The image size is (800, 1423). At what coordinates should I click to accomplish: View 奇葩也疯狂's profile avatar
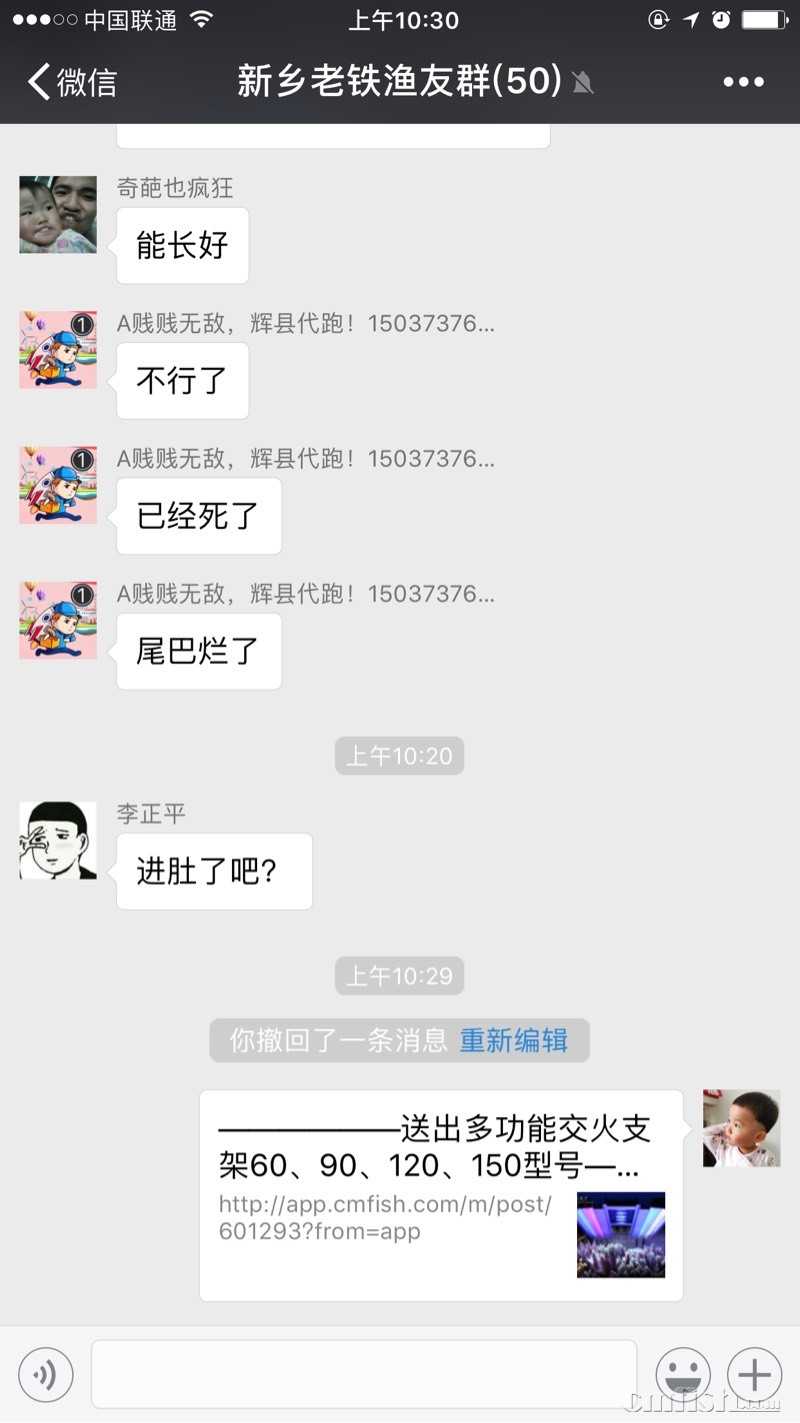[x=58, y=215]
